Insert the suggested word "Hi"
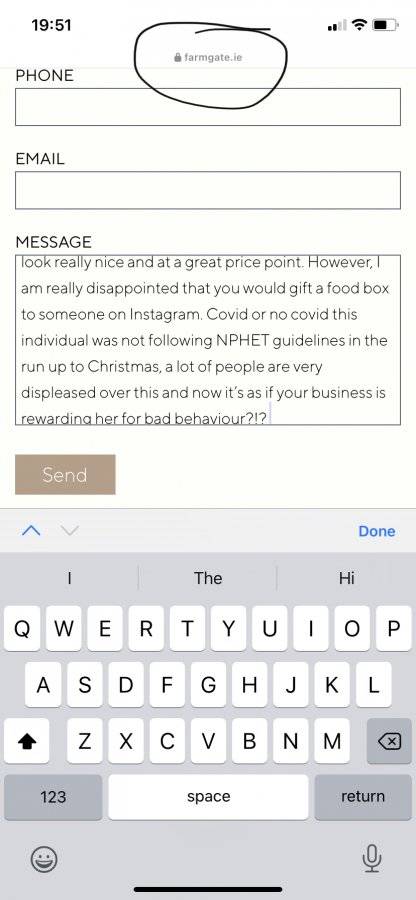This screenshot has width=416, height=900. (x=347, y=578)
